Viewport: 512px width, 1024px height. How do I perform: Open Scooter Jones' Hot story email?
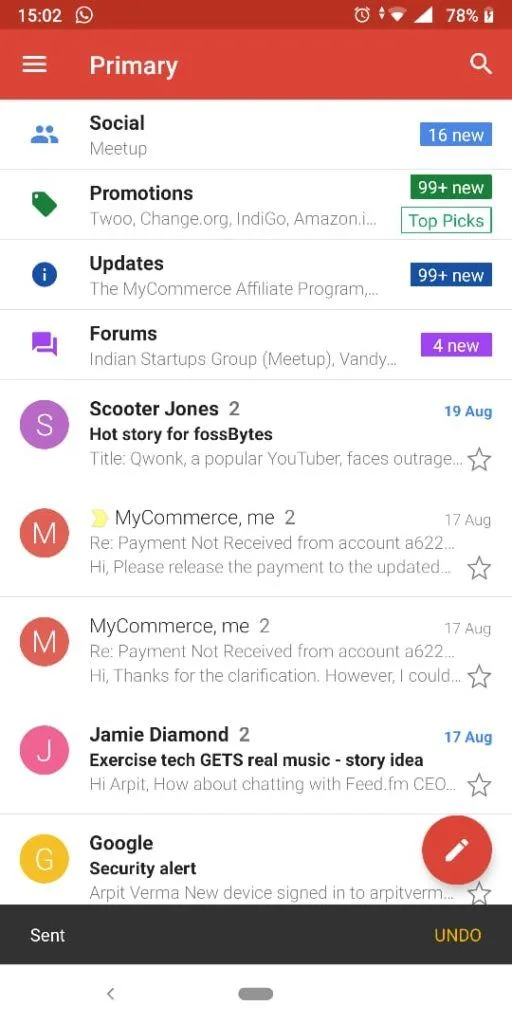click(256, 434)
